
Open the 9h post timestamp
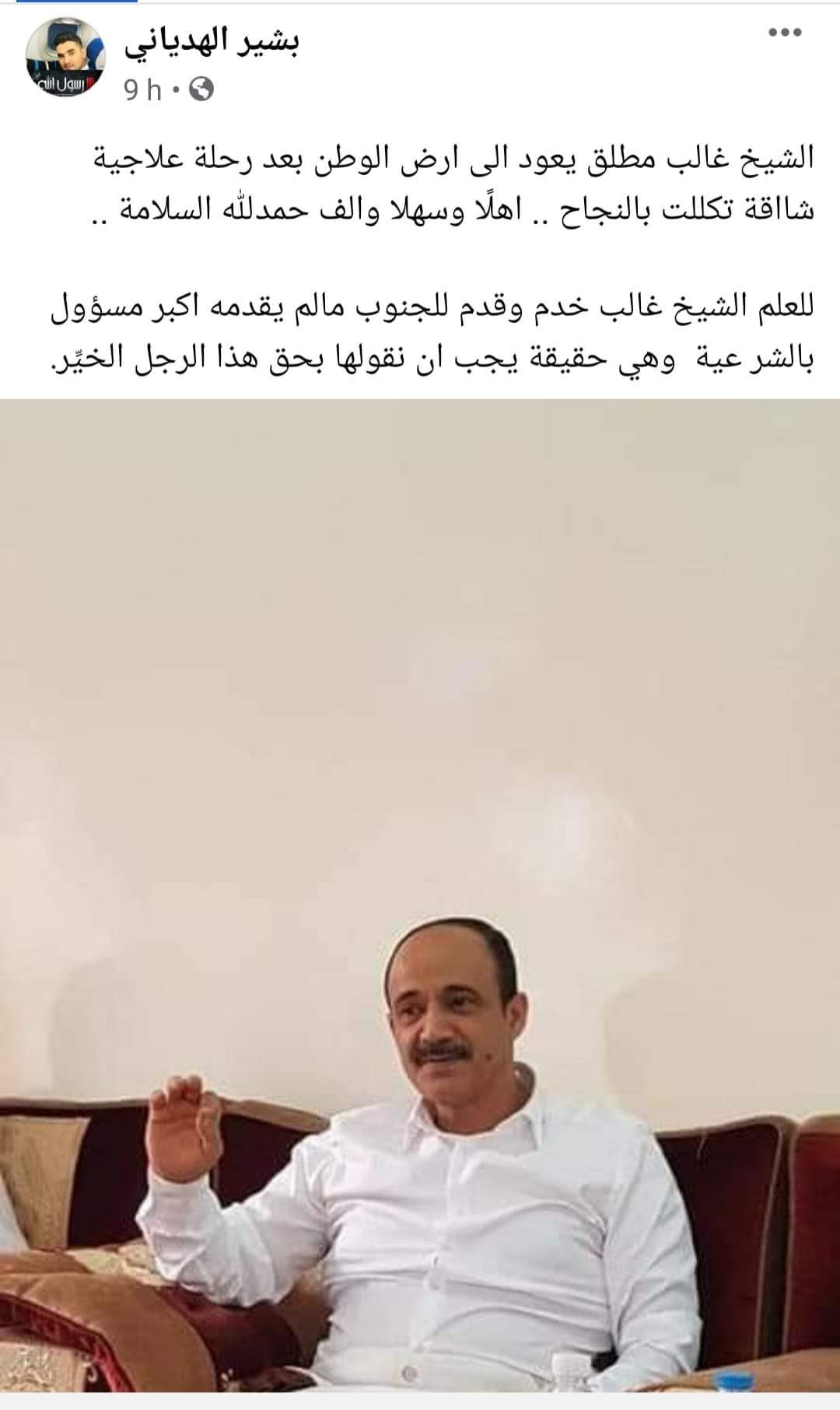pyautogui.click(x=143, y=91)
